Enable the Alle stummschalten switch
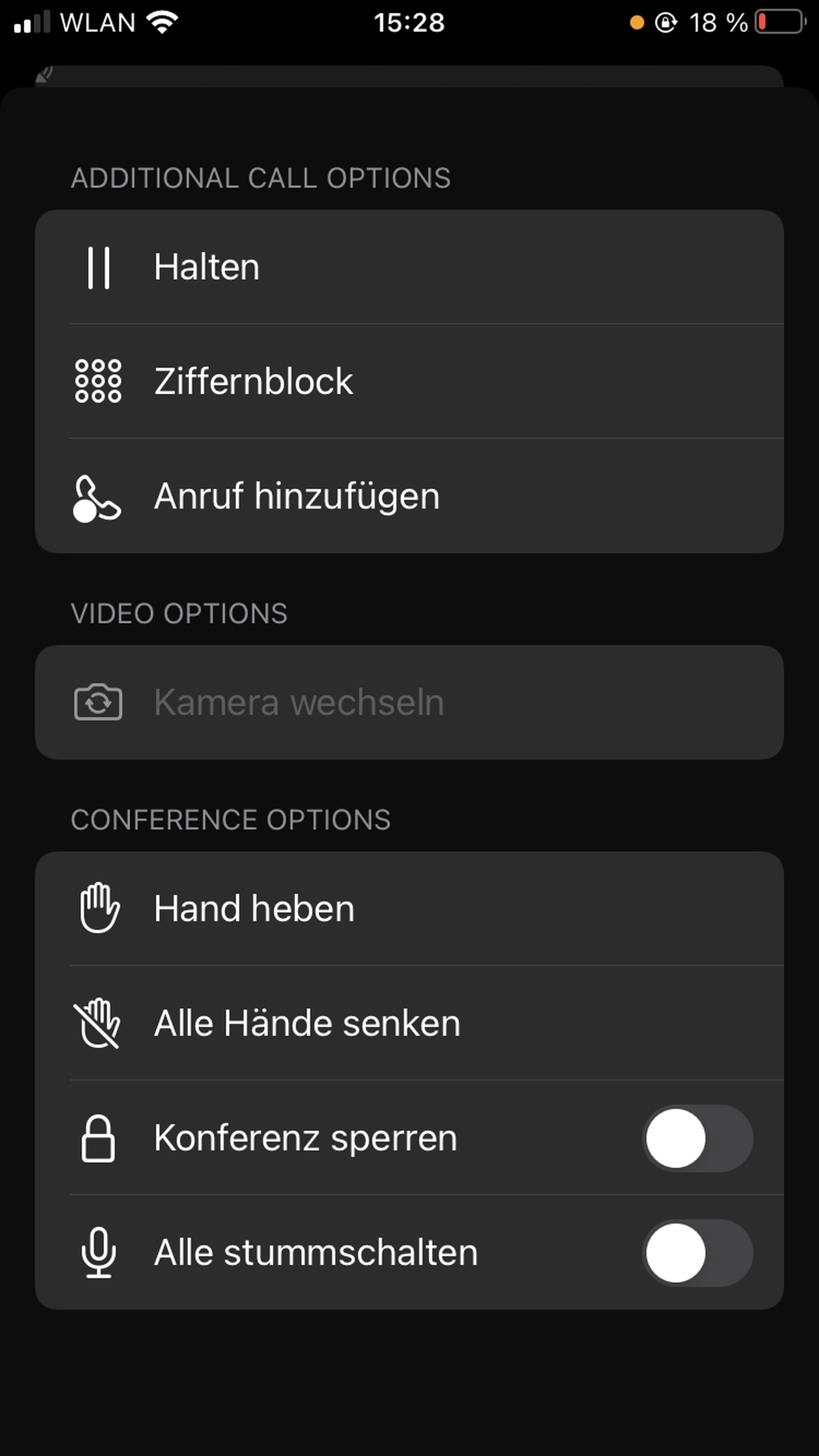The width and height of the screenshot is (819, 1456). point(697,1253)
